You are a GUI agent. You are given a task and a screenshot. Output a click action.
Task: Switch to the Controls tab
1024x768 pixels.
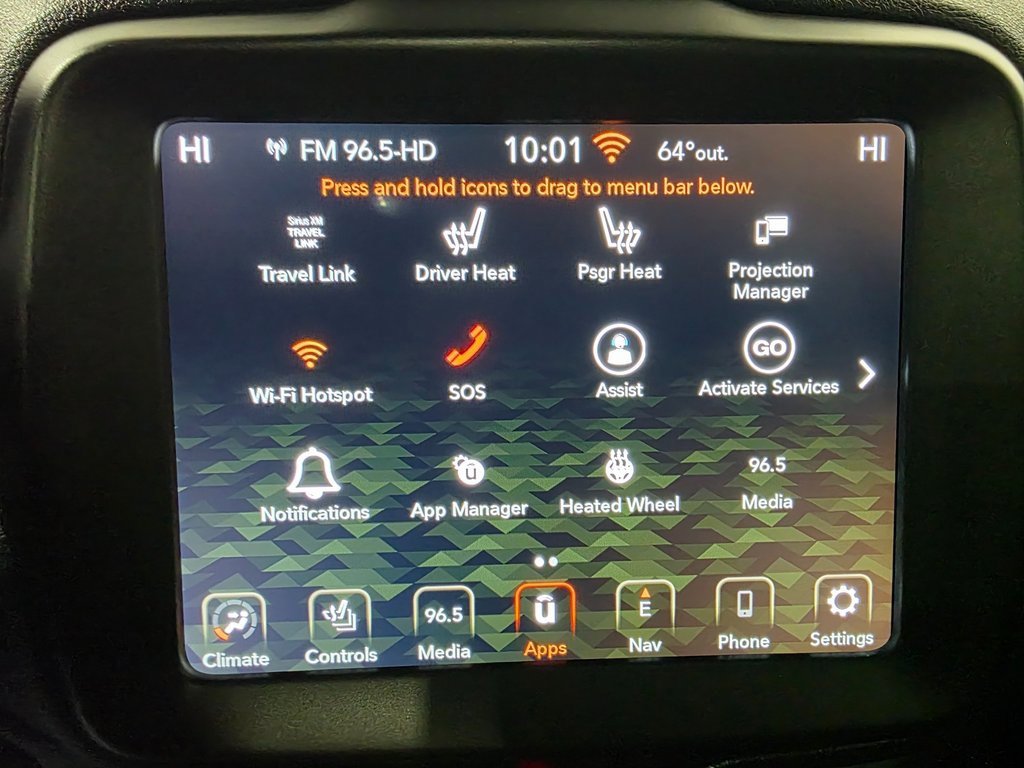(340, 628)
